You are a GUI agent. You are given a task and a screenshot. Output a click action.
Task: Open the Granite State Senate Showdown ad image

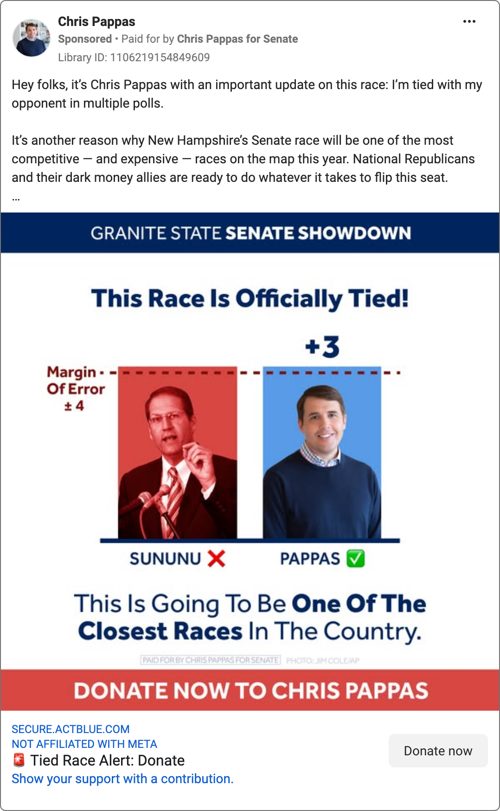pos(250,461)
